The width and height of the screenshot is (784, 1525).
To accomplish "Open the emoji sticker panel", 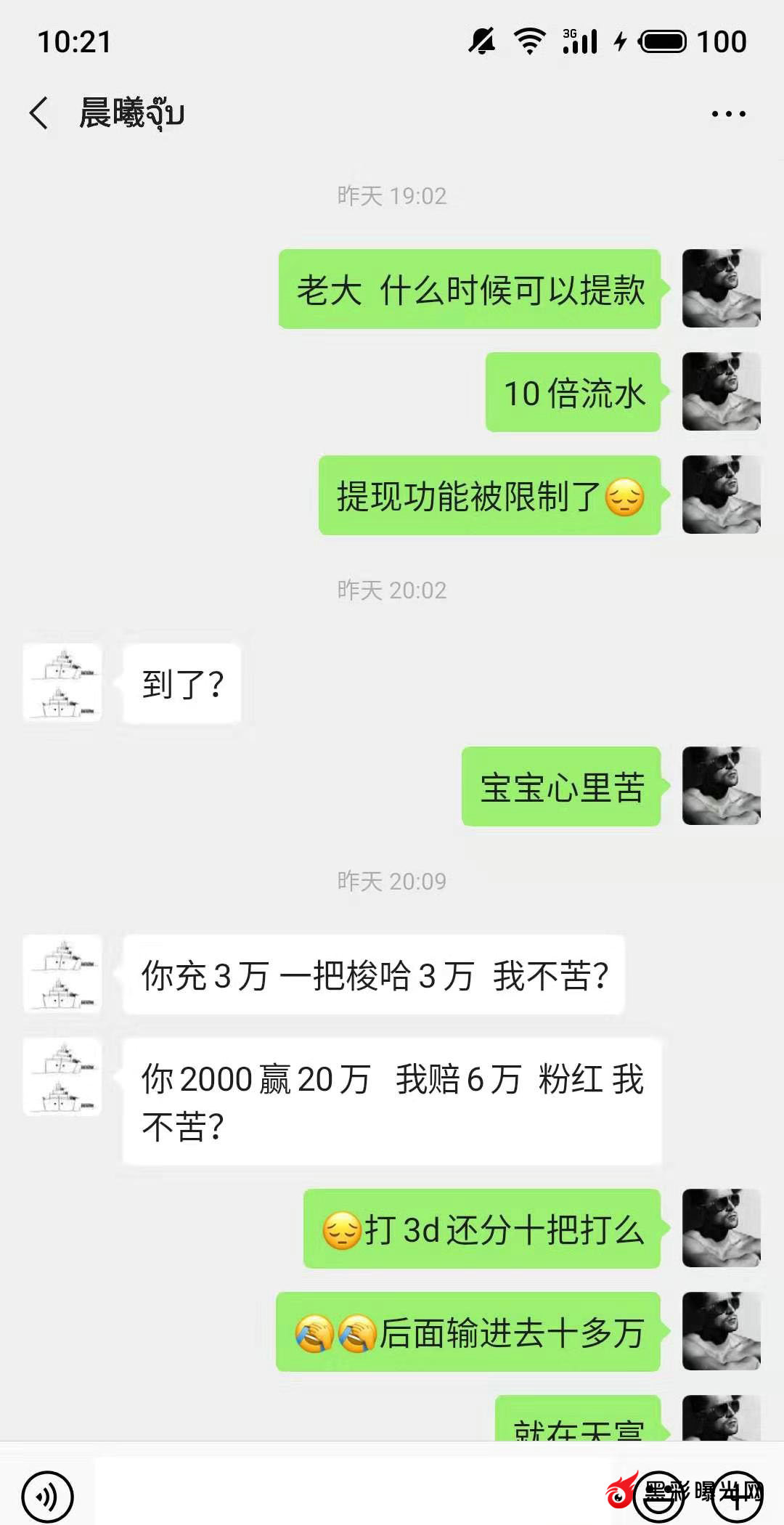I will pyautogui.click(x=659, y=1496).
